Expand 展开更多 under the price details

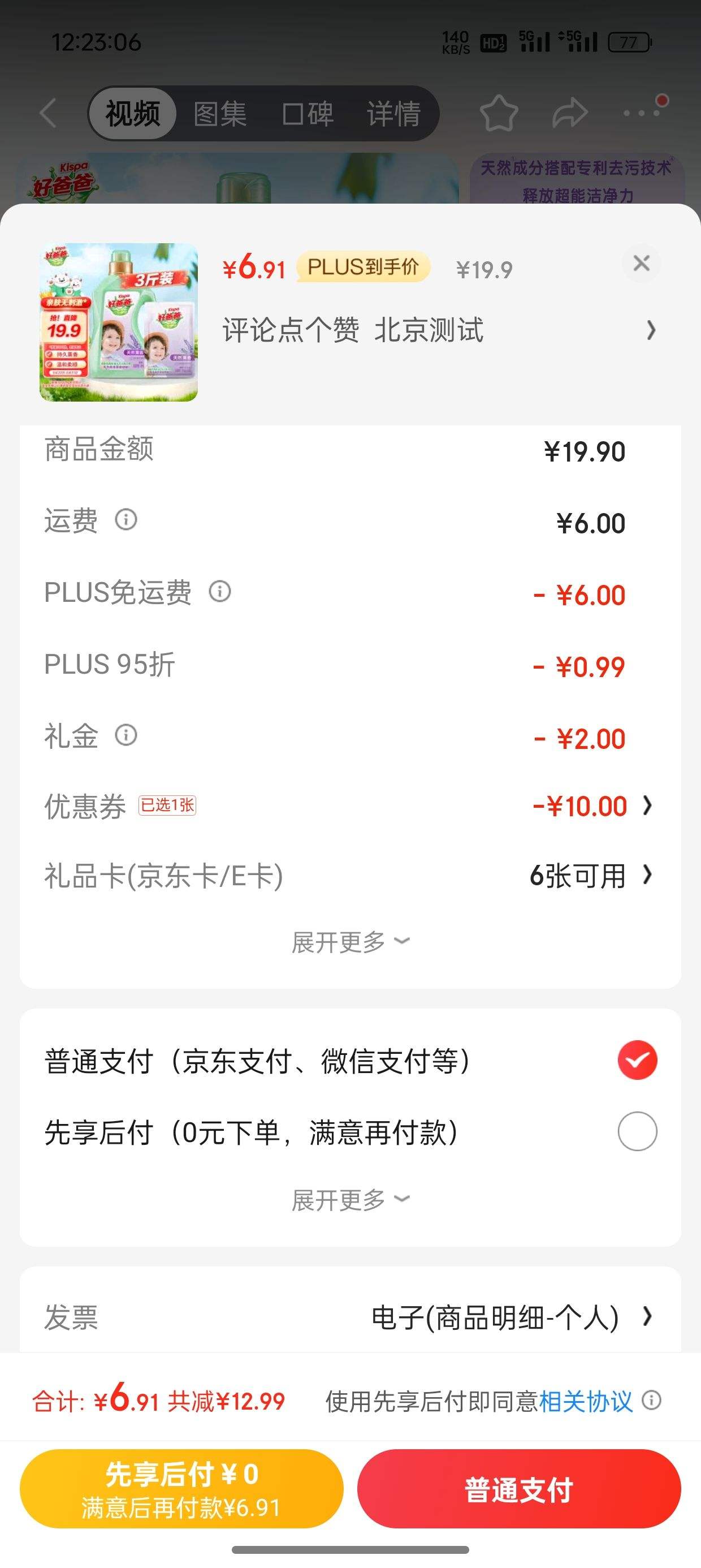[350, 942]
